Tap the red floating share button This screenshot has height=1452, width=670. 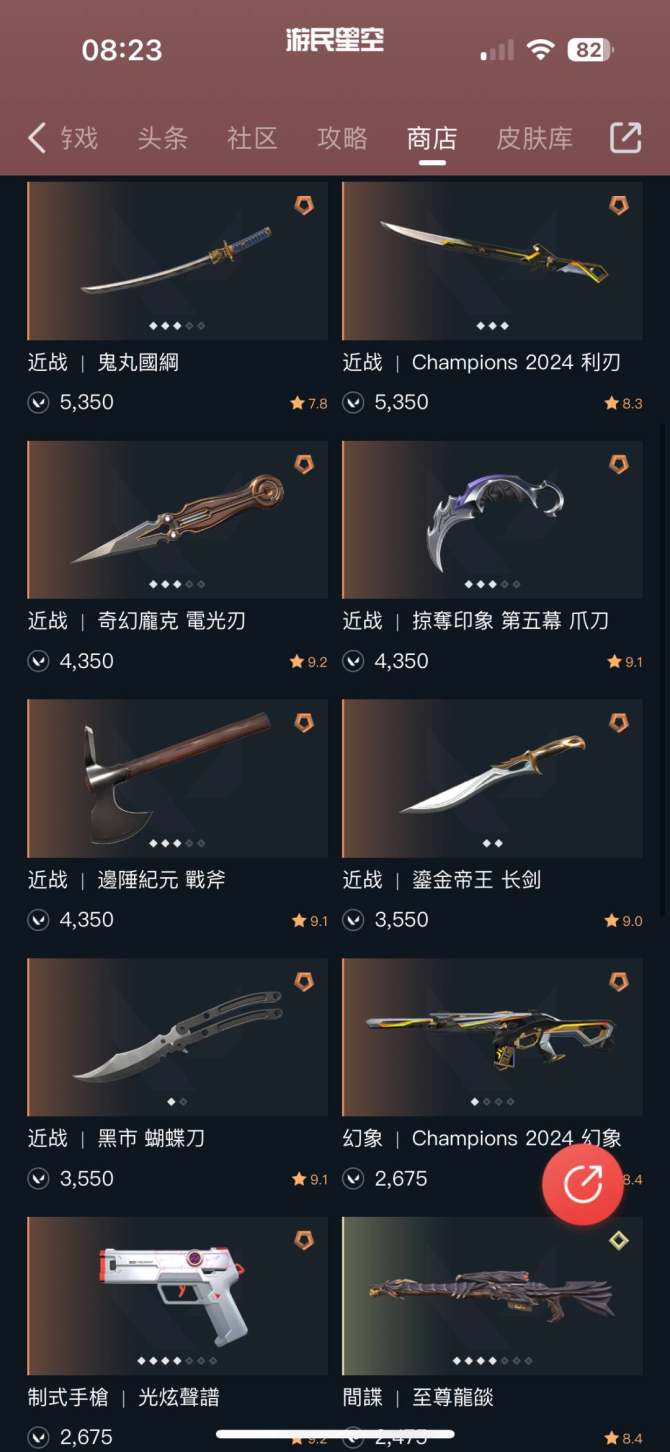583,1184
